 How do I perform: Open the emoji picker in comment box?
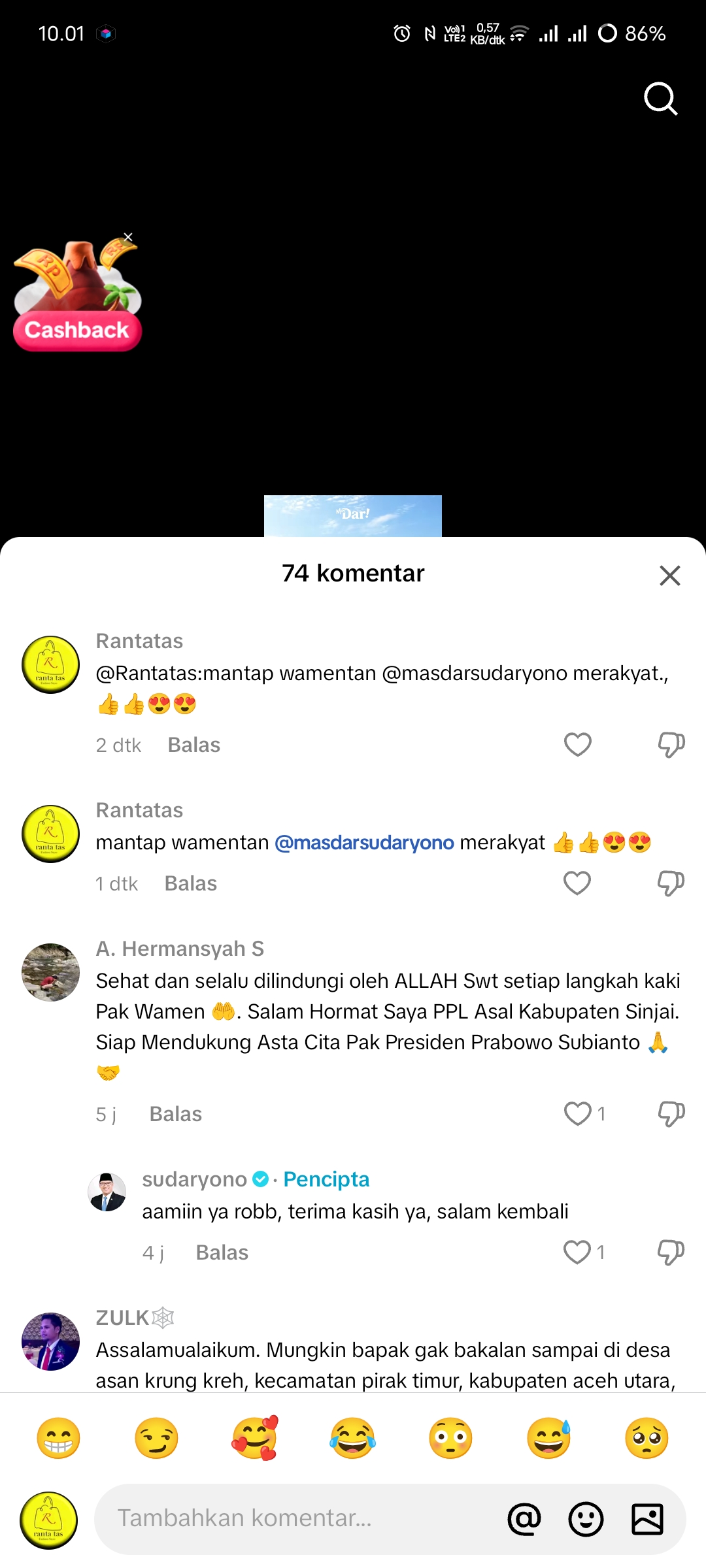click(x=586, y=1519)
